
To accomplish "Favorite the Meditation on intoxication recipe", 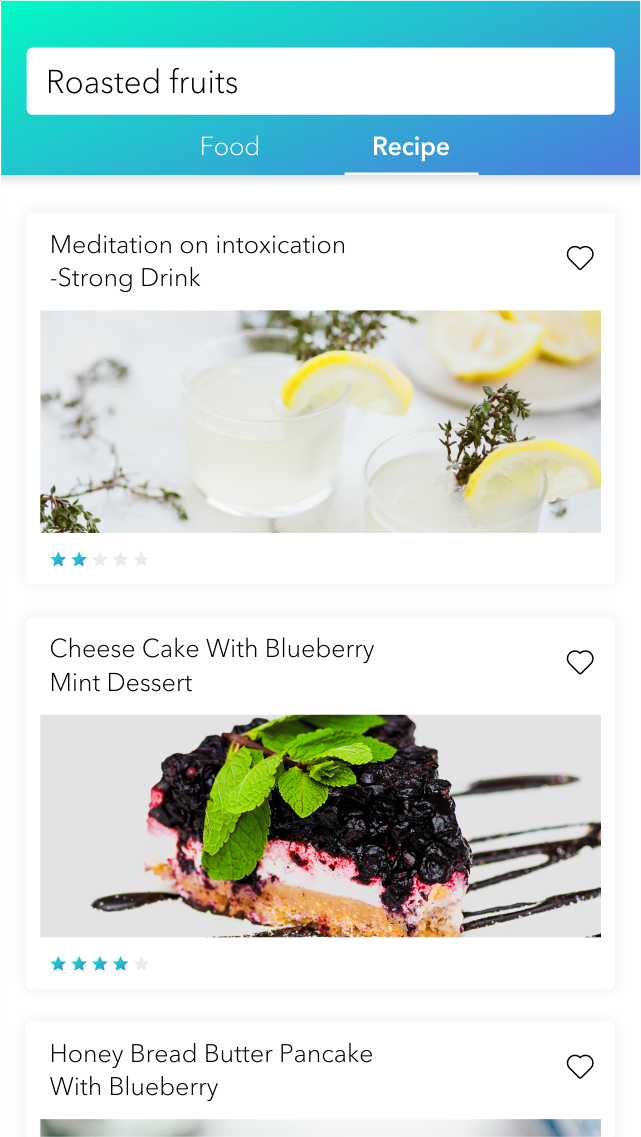I will (580, 258).
